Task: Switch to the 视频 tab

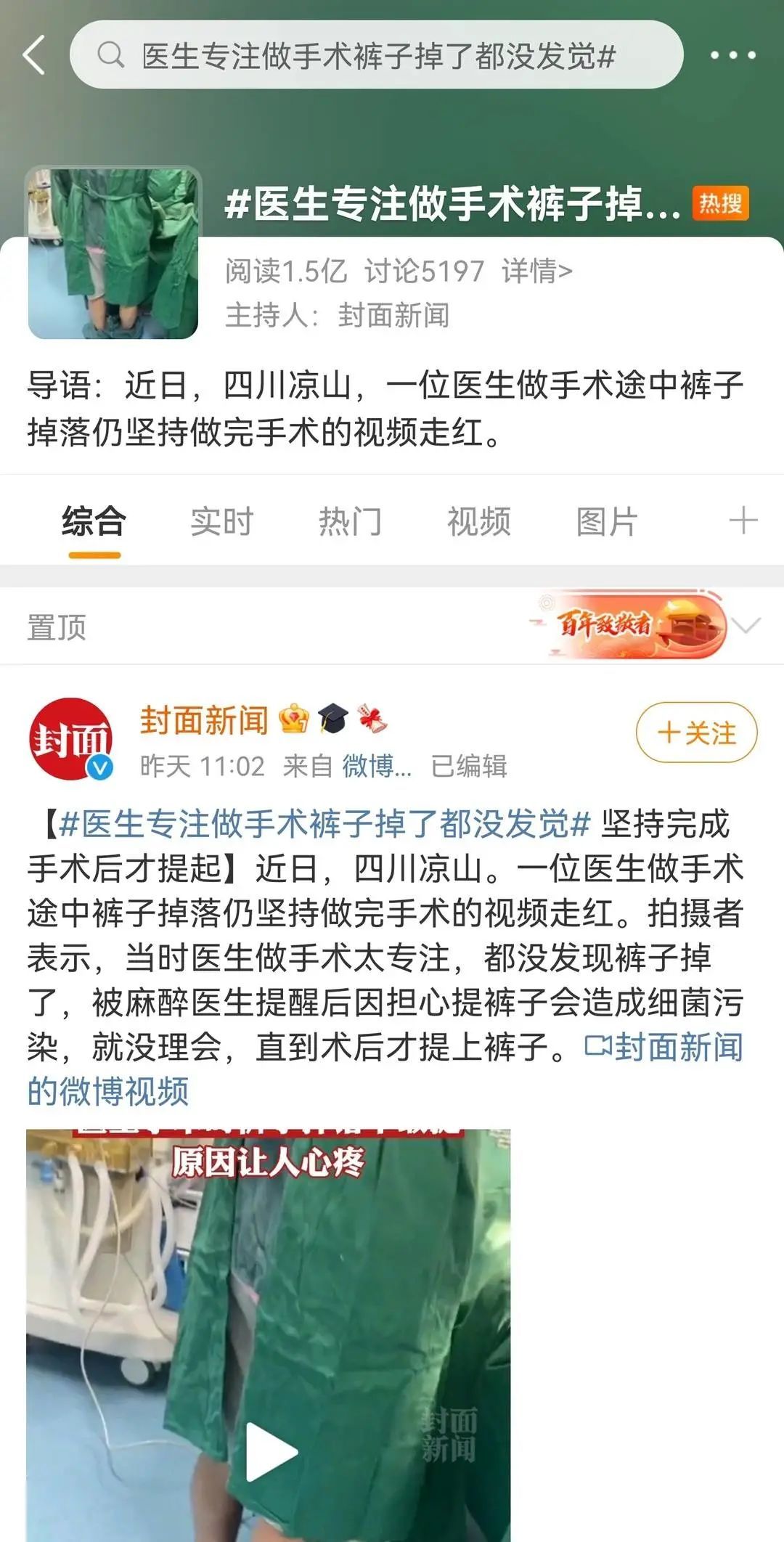Action: (479, 520)
